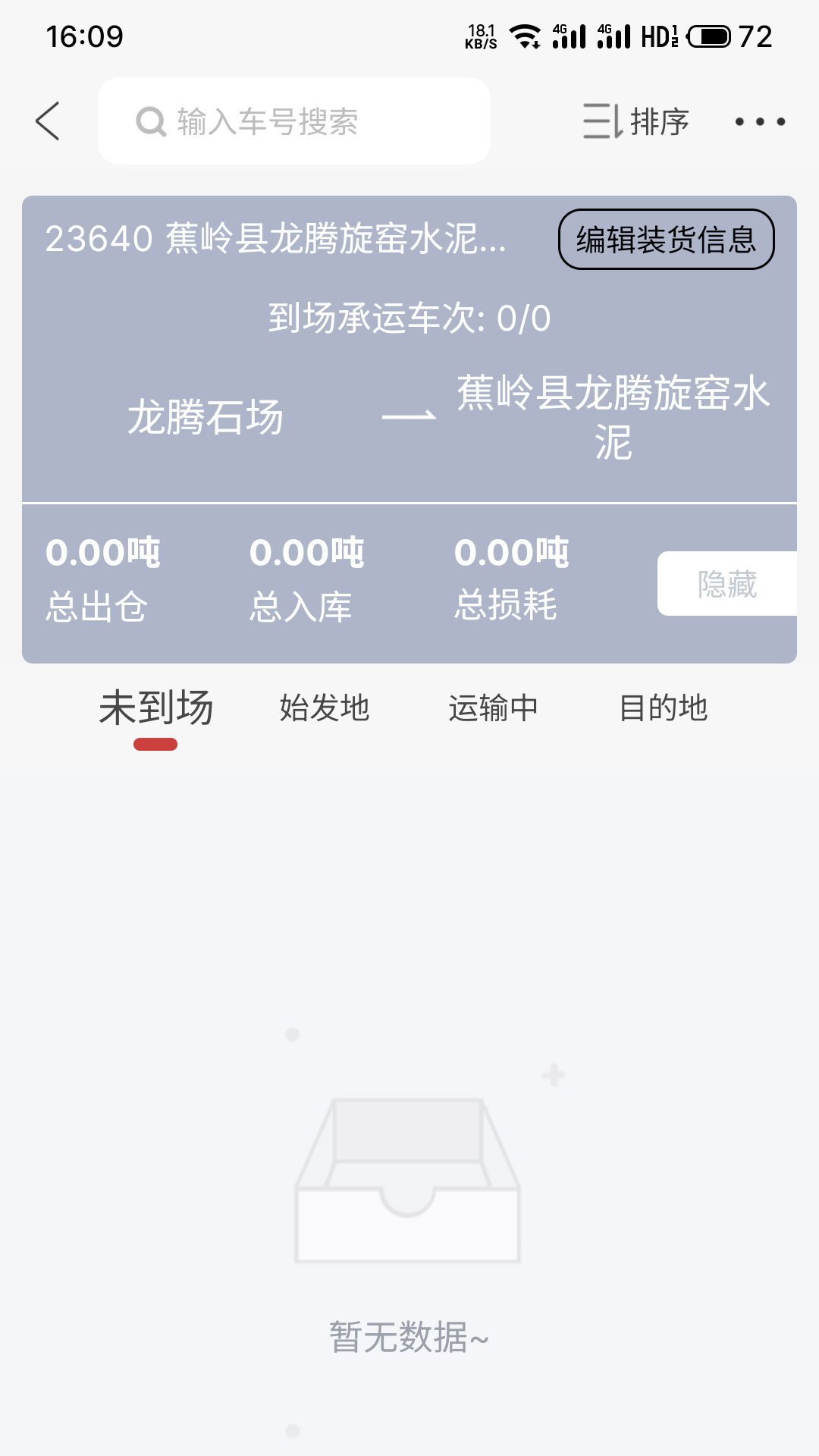Tap the Wi-Fi status bar icon
The image size is (819, 1456).
[x=523, y=33]
